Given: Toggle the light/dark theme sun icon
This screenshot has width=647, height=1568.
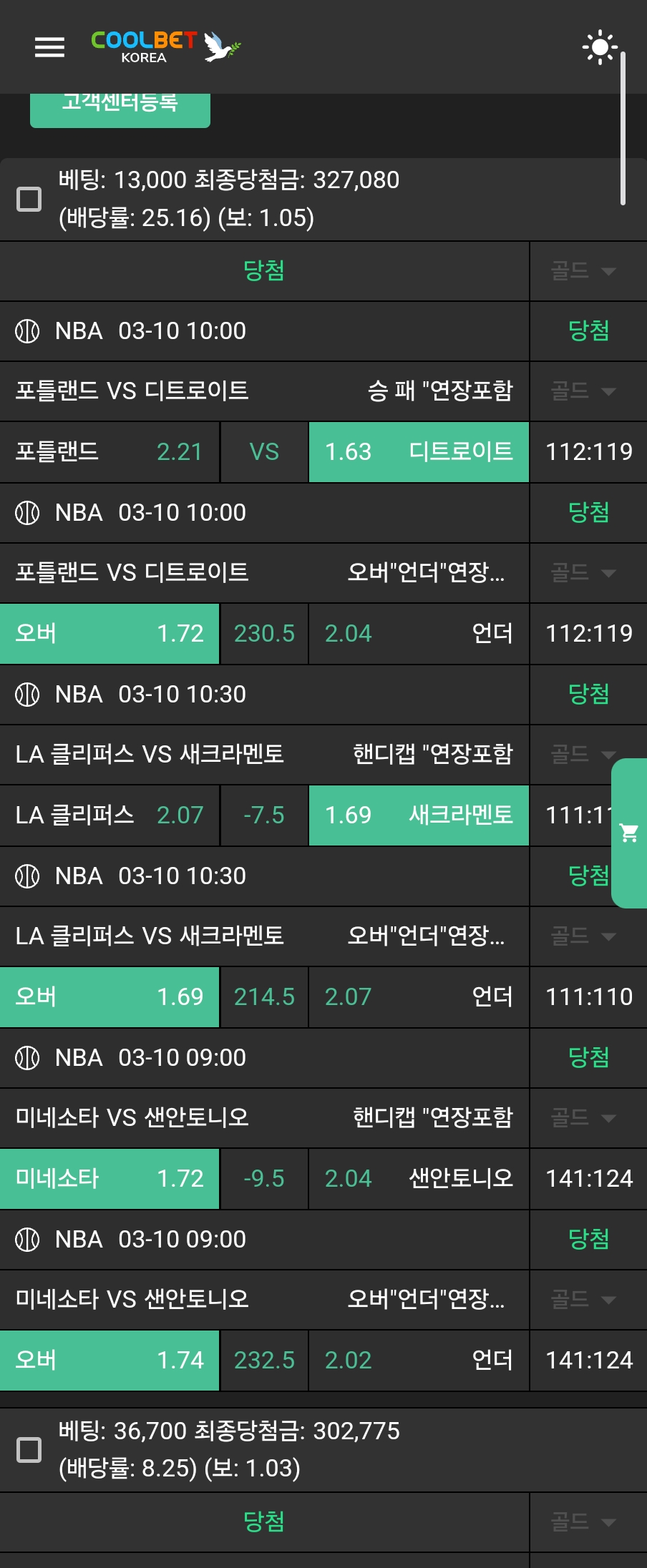Looking at the screenshot, I should 599,47.
